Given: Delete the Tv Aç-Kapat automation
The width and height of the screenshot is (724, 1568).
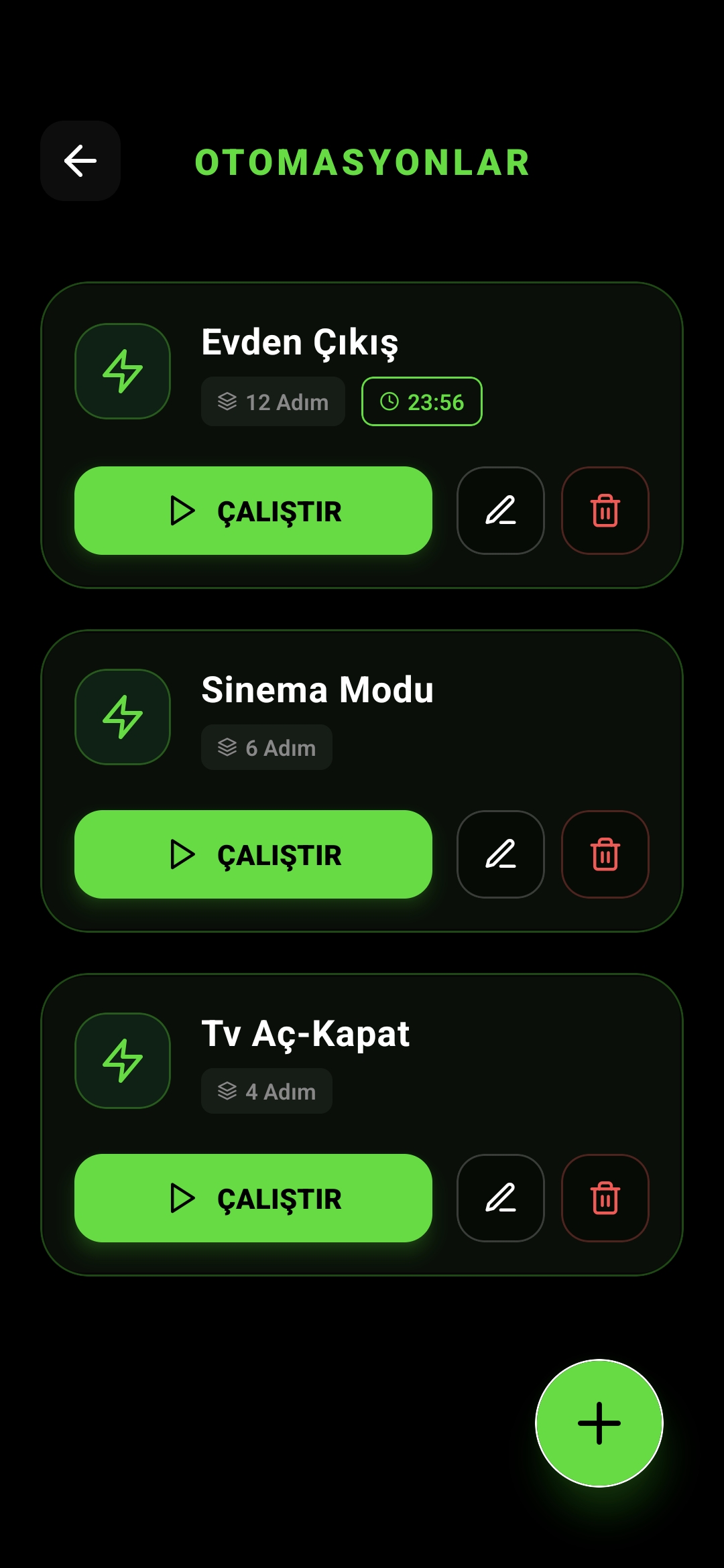Looking at the screenshot, I should tap(605, 1198).
